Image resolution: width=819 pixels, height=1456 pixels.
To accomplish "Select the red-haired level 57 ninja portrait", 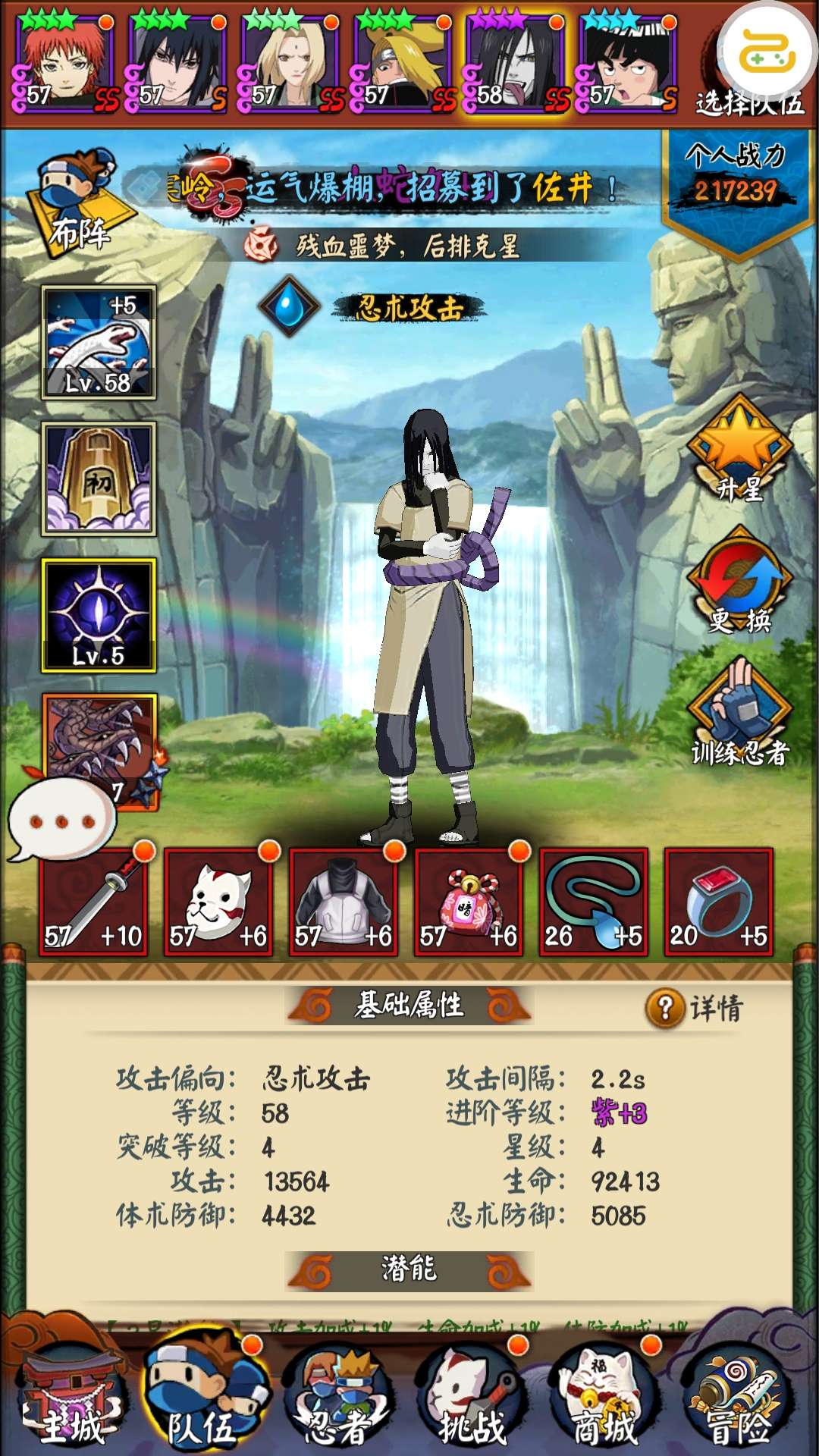I will [66, 62].
